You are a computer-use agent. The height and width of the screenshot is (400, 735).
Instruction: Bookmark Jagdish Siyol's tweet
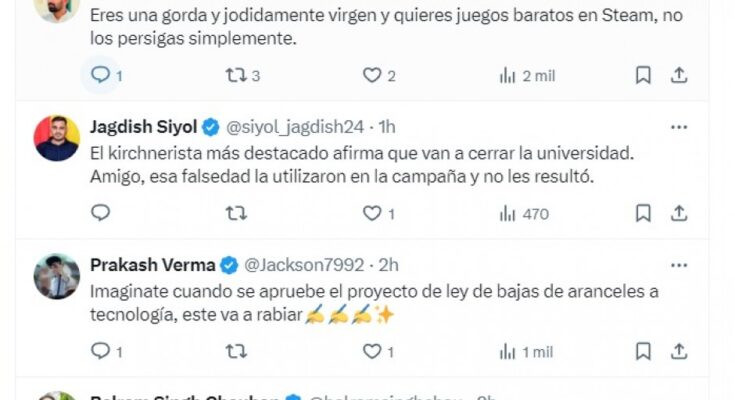coord(644,213)
